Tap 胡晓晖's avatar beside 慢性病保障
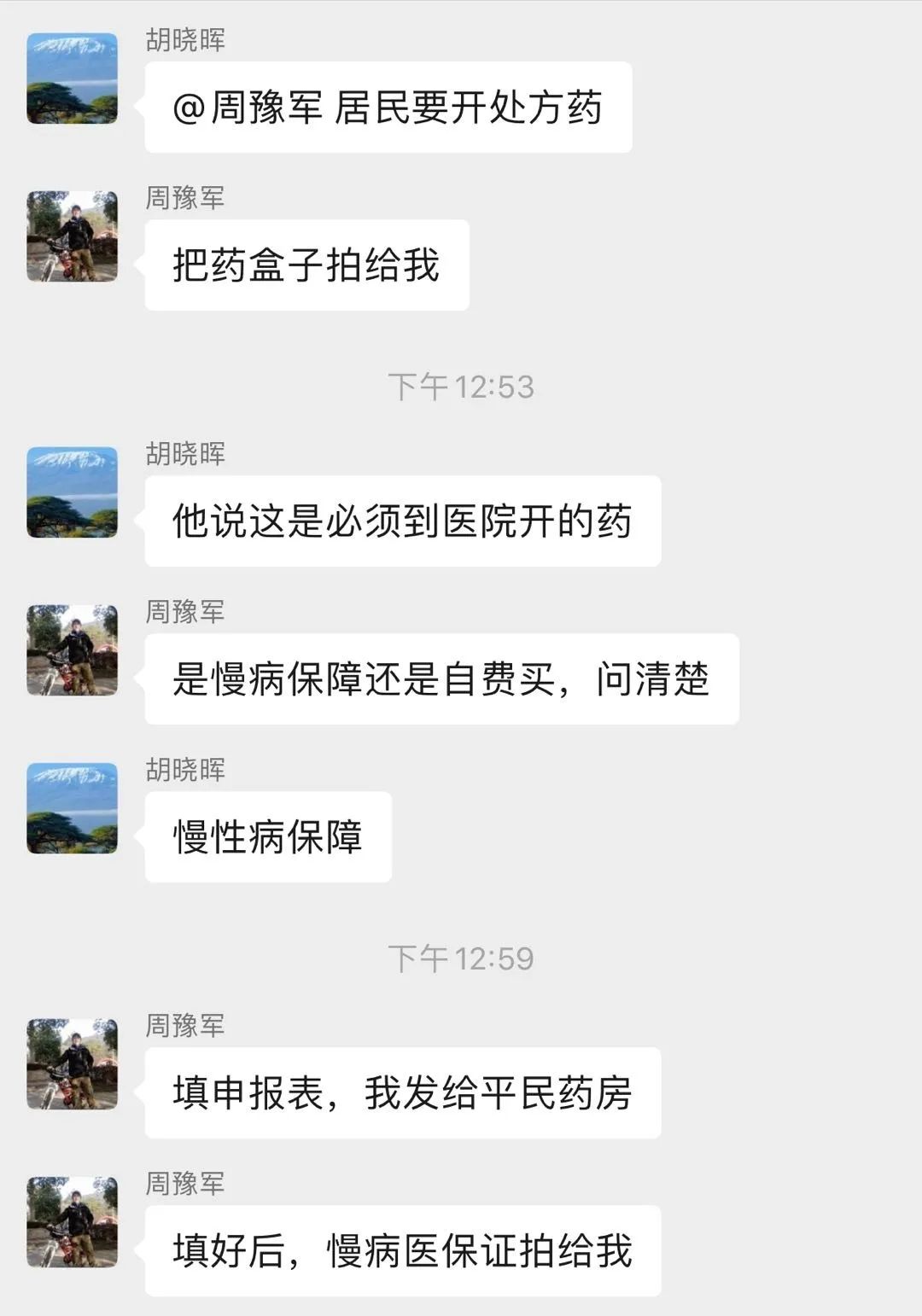The height and width of the screenshot is (1316, 922). click(73, 808)
